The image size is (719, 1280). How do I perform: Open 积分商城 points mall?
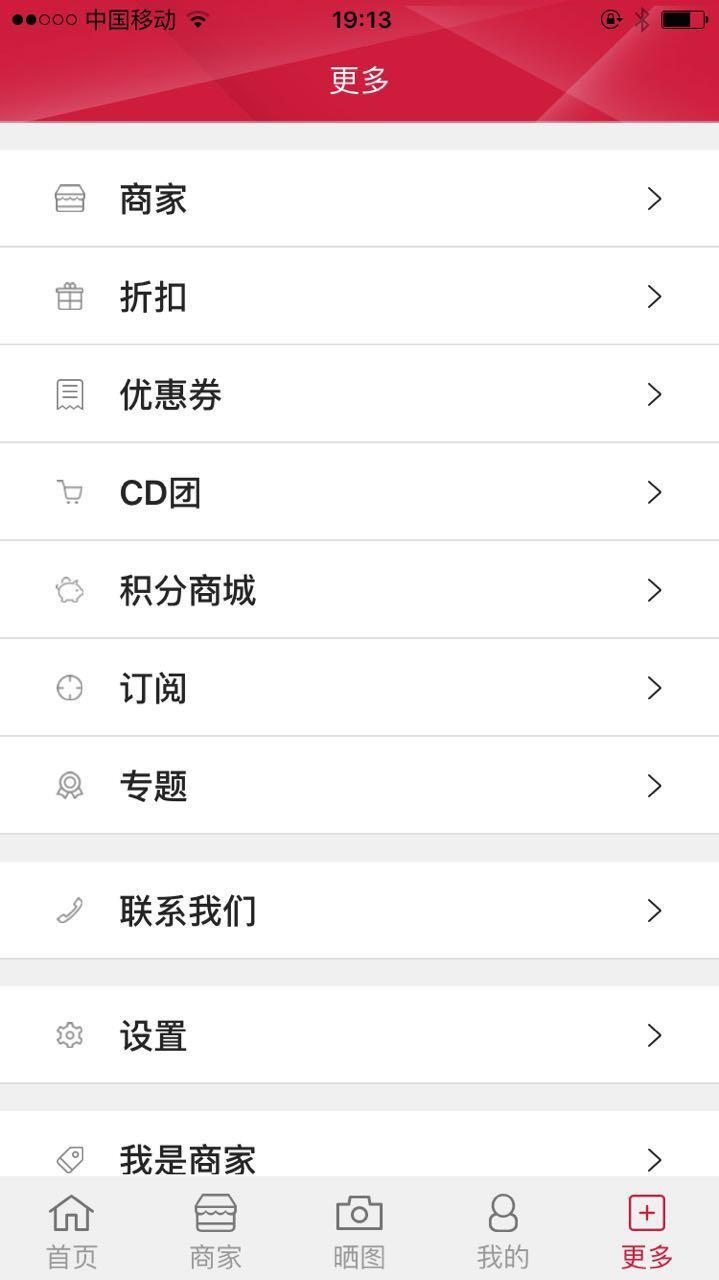[x=359, y=590]
